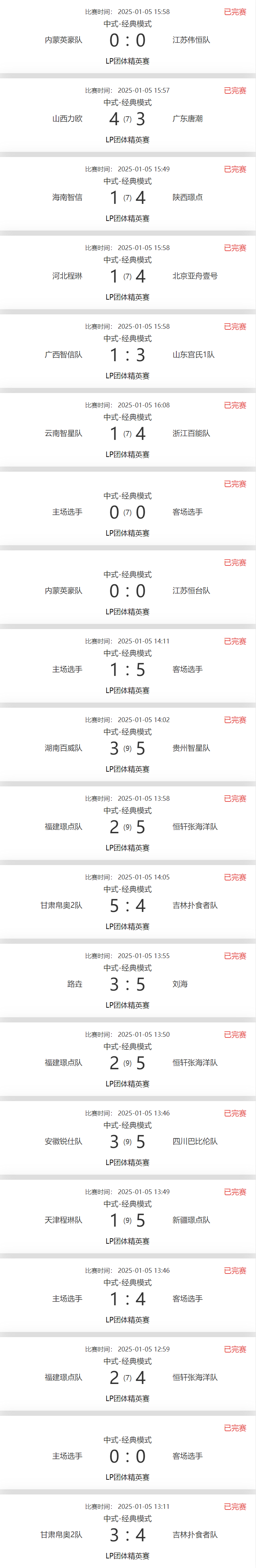This screenshot has width=256, height=1568.
Task: Open the 路垚 vs 刘海 match
Action: click(128, 984)
